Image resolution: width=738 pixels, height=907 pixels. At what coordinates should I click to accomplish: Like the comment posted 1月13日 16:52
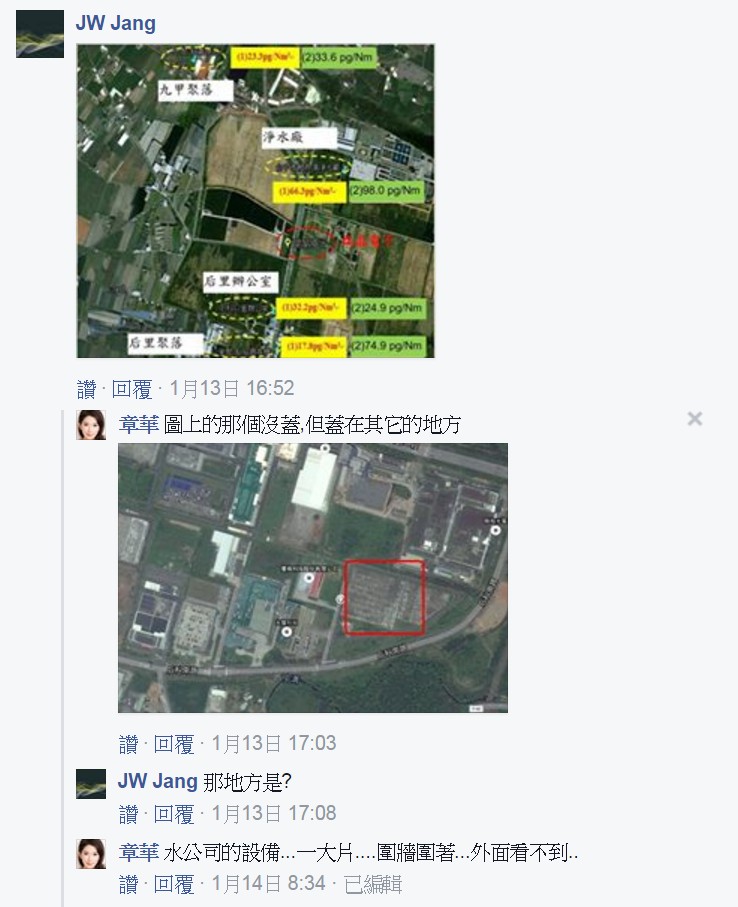pyautogui.click(x=87, y=388)
